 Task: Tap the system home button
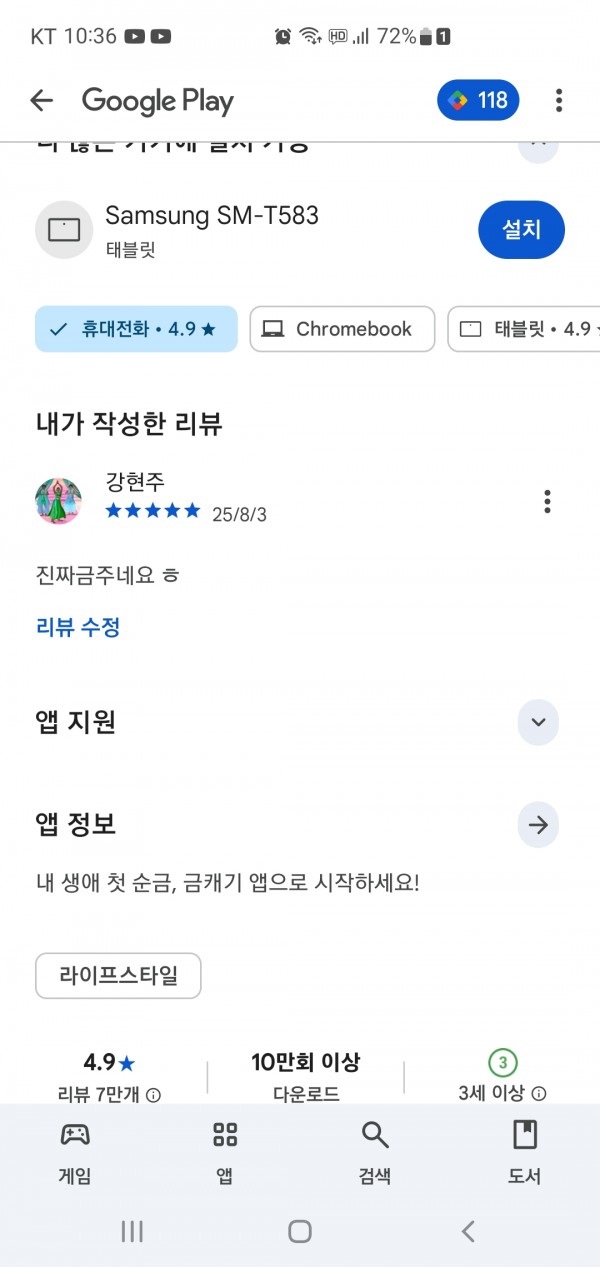[x=300, y=1232]
